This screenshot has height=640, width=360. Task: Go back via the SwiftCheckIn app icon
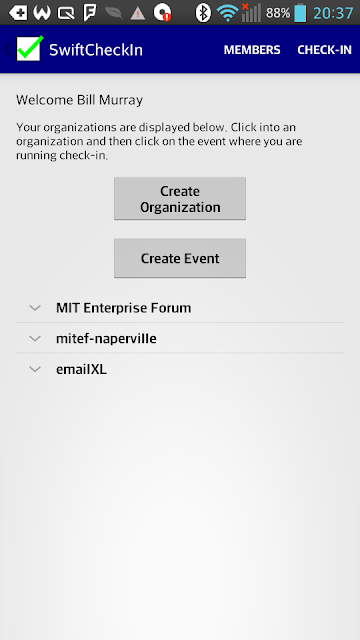[29, 49]
